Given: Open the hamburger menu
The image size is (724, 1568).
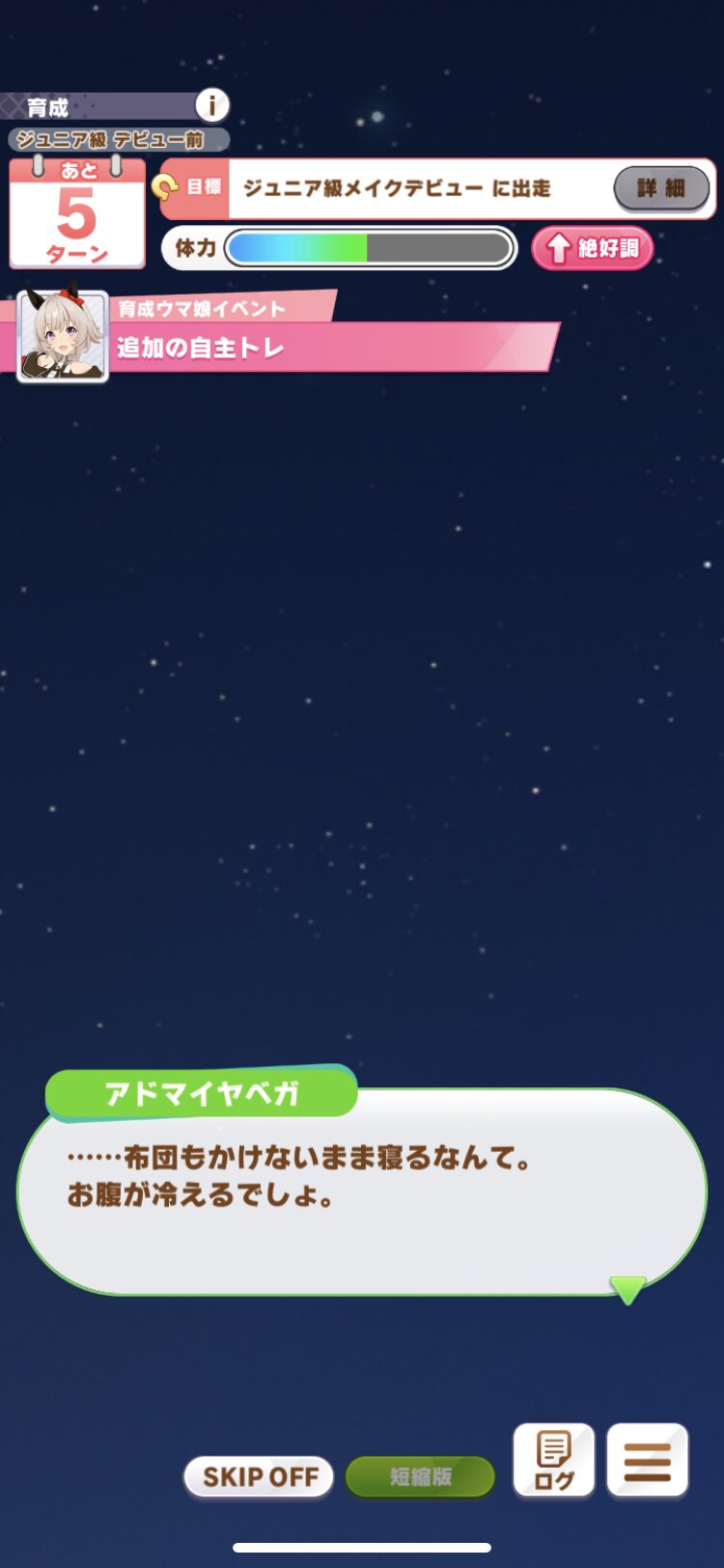Looking at the screenshot, I should [x=648, y=1461].
